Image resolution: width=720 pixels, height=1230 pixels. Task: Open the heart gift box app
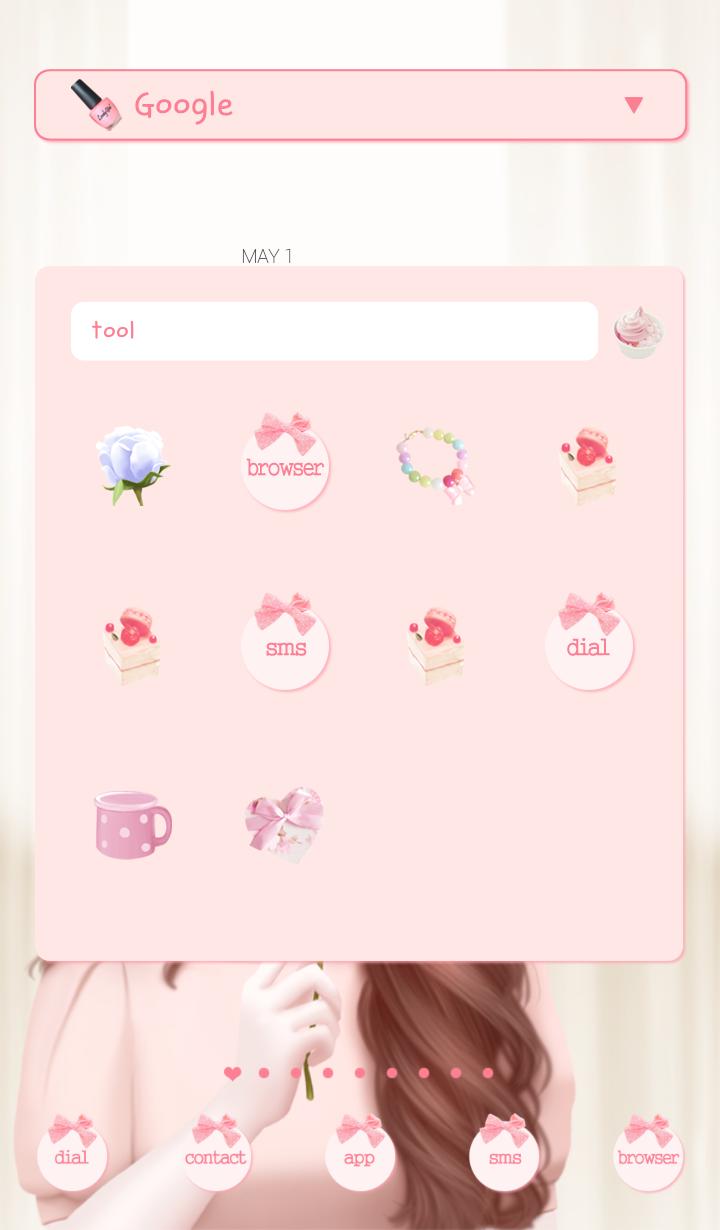pos(285,824)
